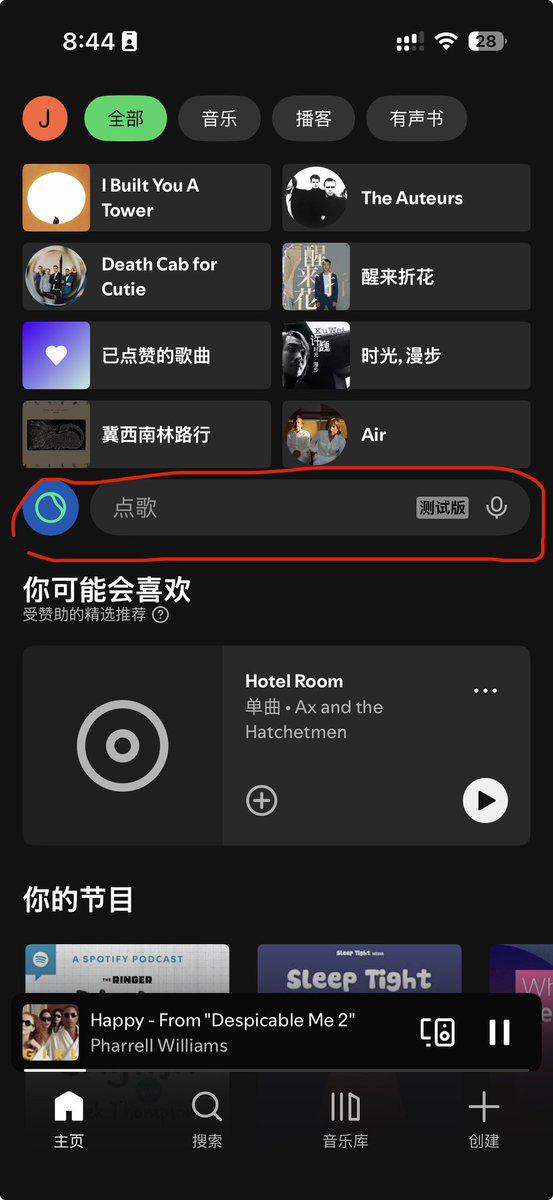Select the 音乐 filter chip
The width and height of the screenshot is (553, 1200).
click(219, 119)
